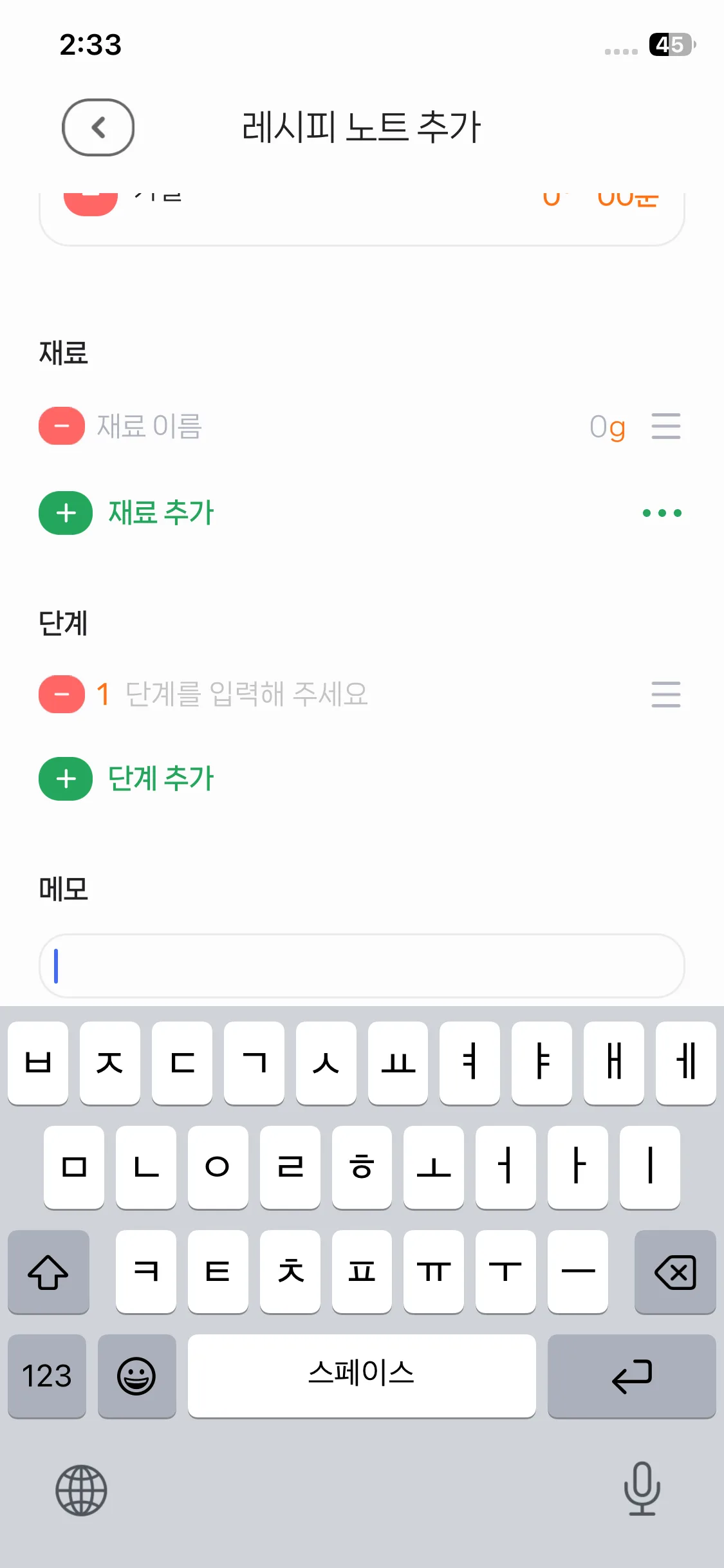Tap reorder handle on step 1
This screenshot has height=1568, width=724.
(665, 695)
